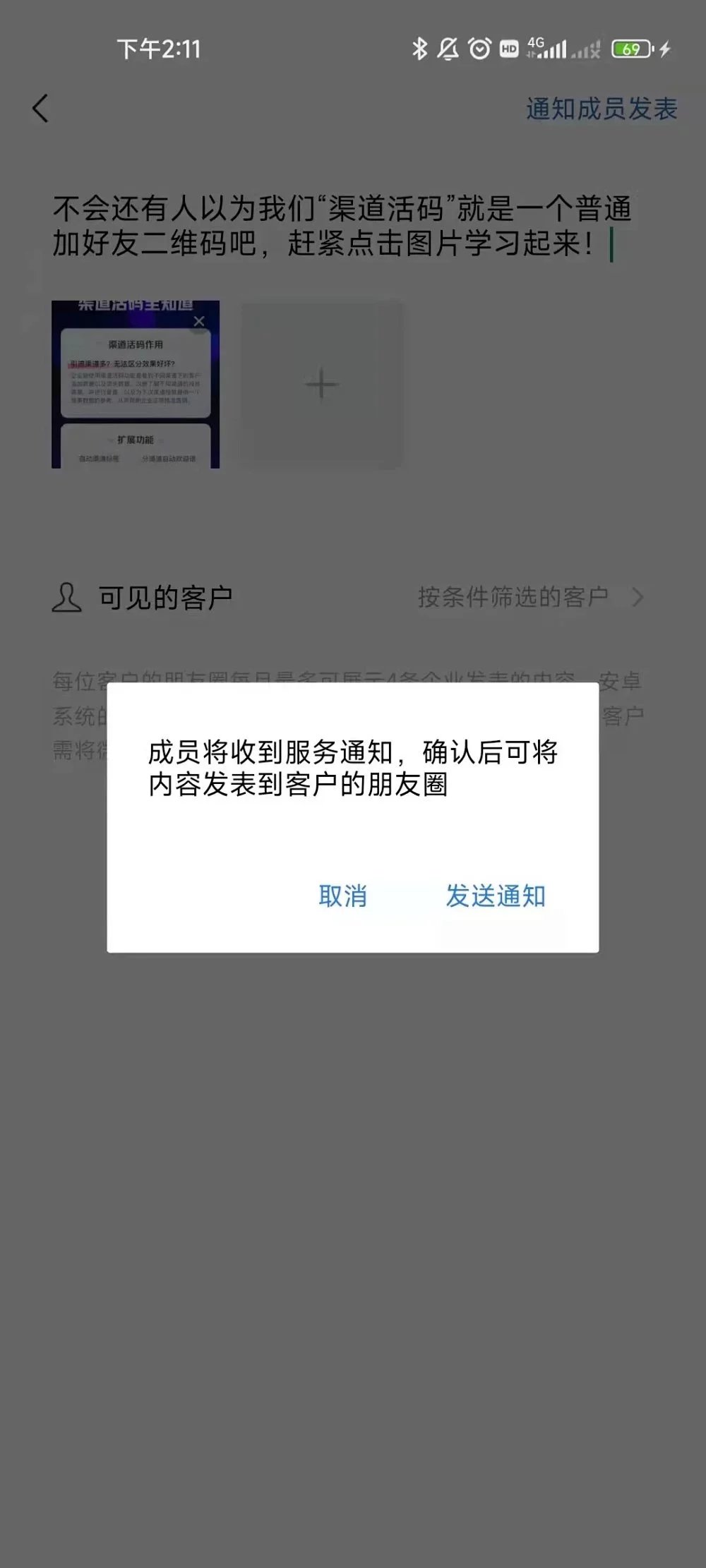This screenshot has width=706, height=1568.
Task: Tap 取消 to cancel the dialog
Action: click(342, 896)
